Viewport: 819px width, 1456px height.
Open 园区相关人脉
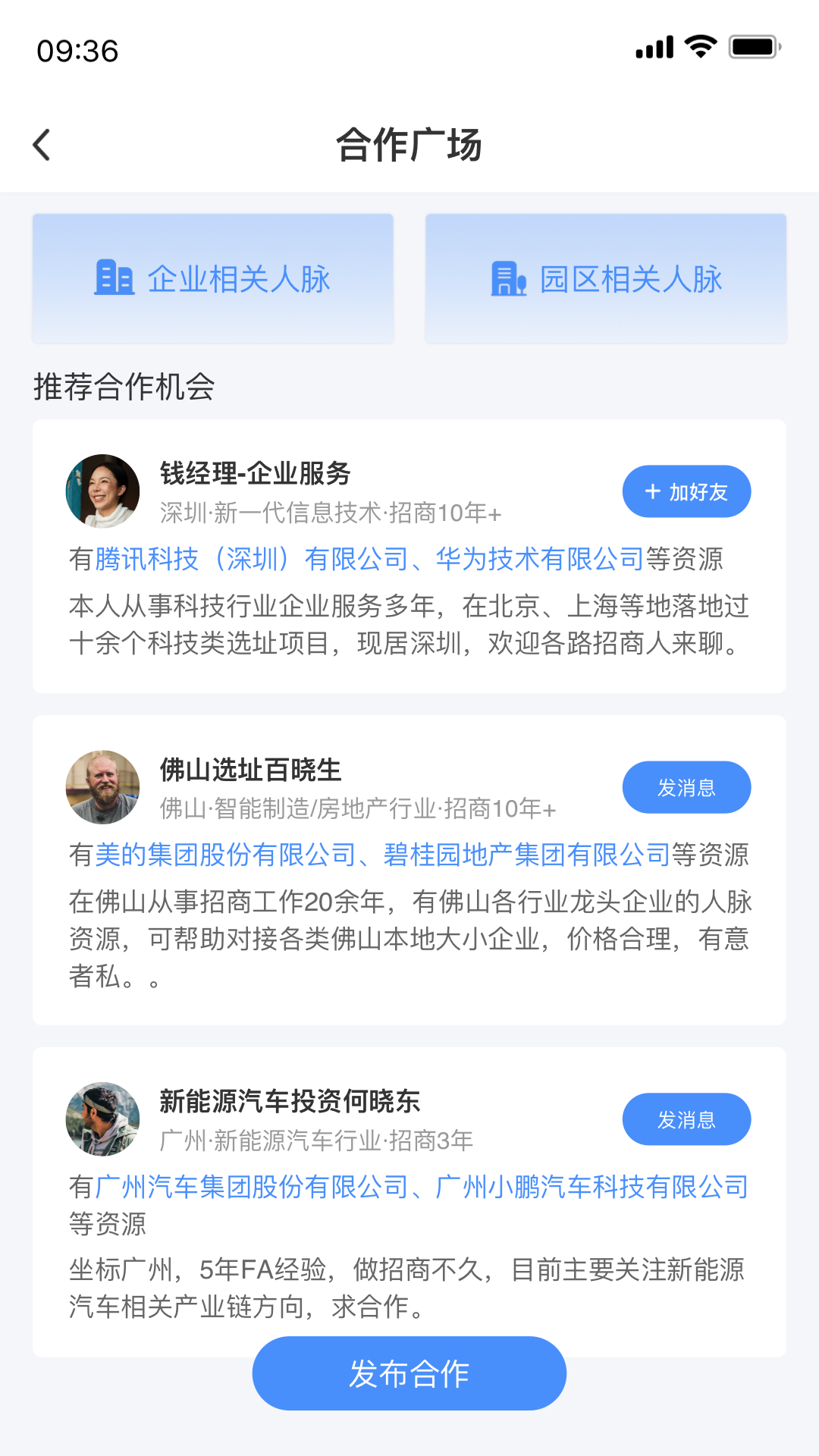point(605,278)
